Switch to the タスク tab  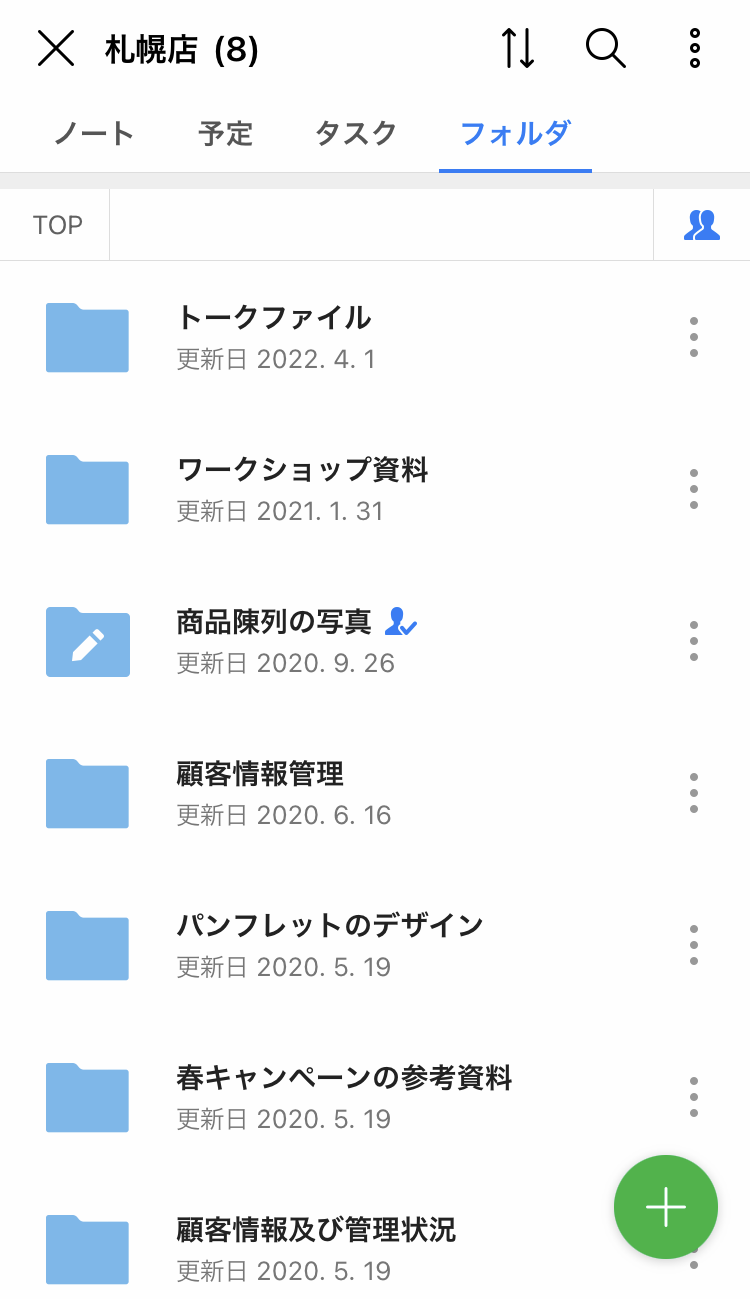click(356, 134)
